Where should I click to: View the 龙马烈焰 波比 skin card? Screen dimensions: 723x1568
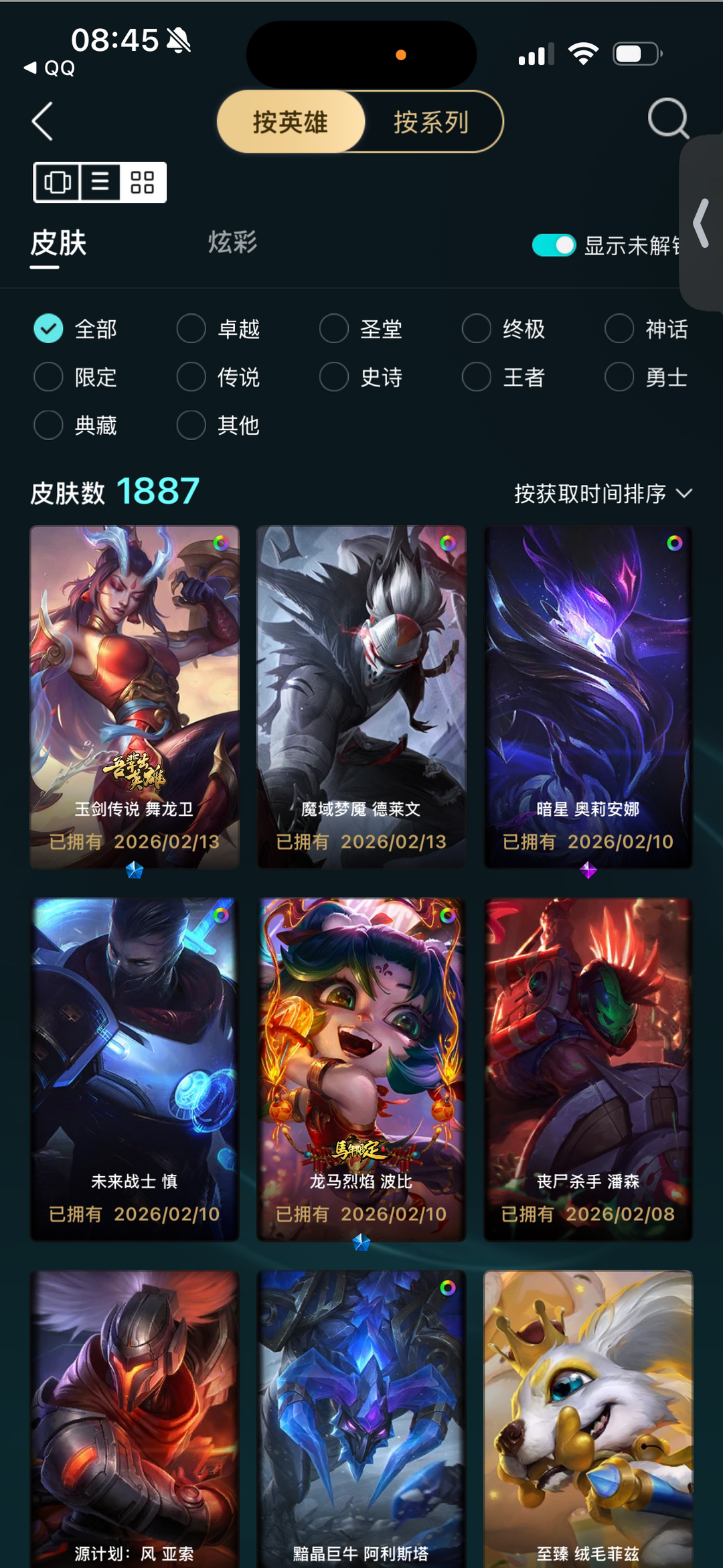(361, 1068)
